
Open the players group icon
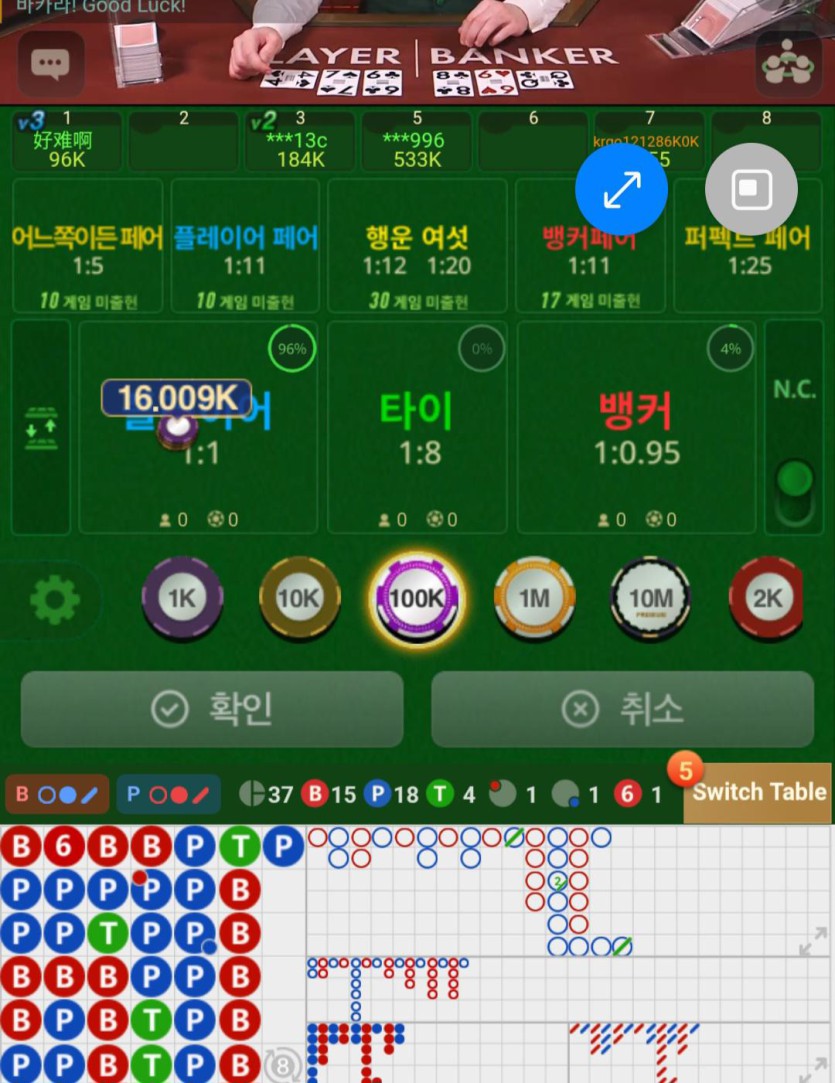(x=788, y=63)
